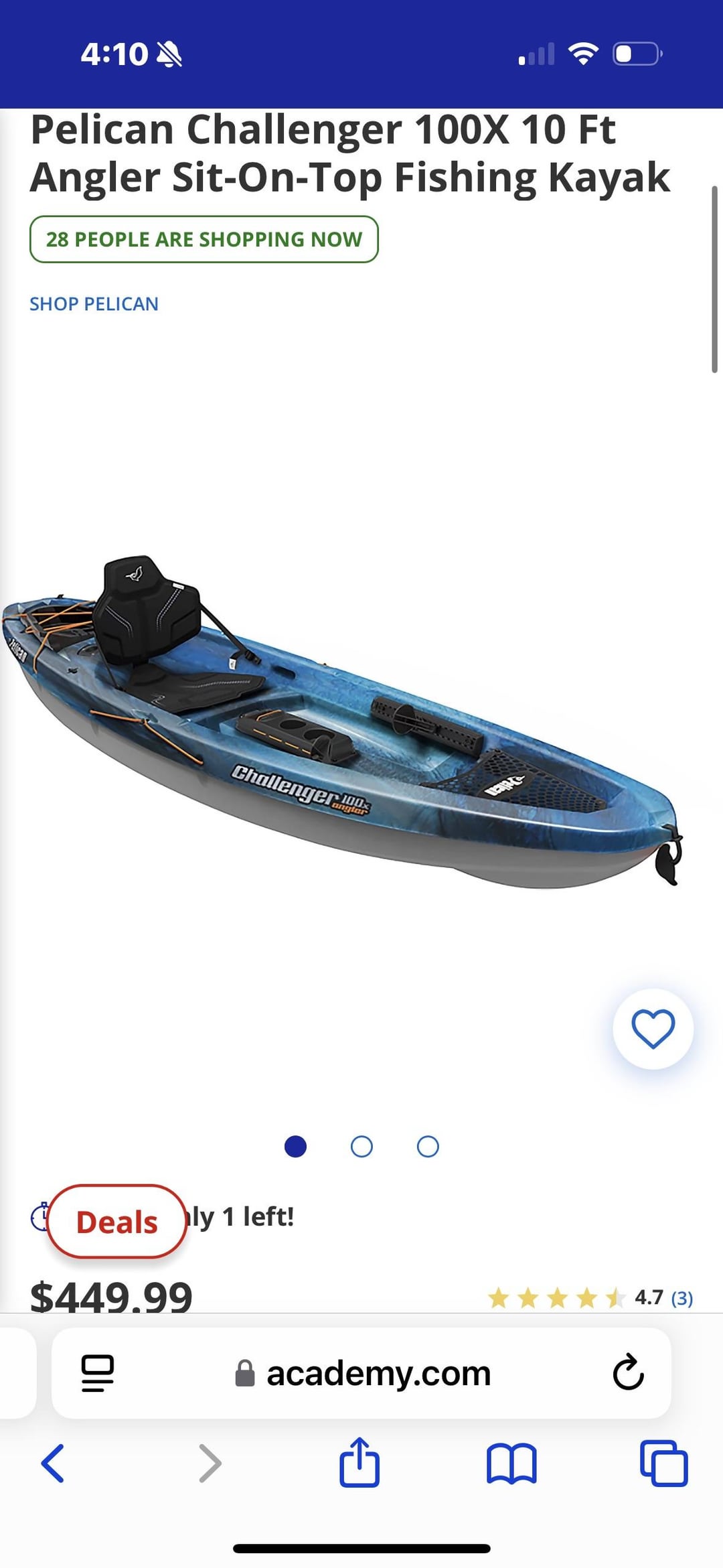Screen dimensions: 723x1568
Task: Go back to the previous page
Action: 53,1463
